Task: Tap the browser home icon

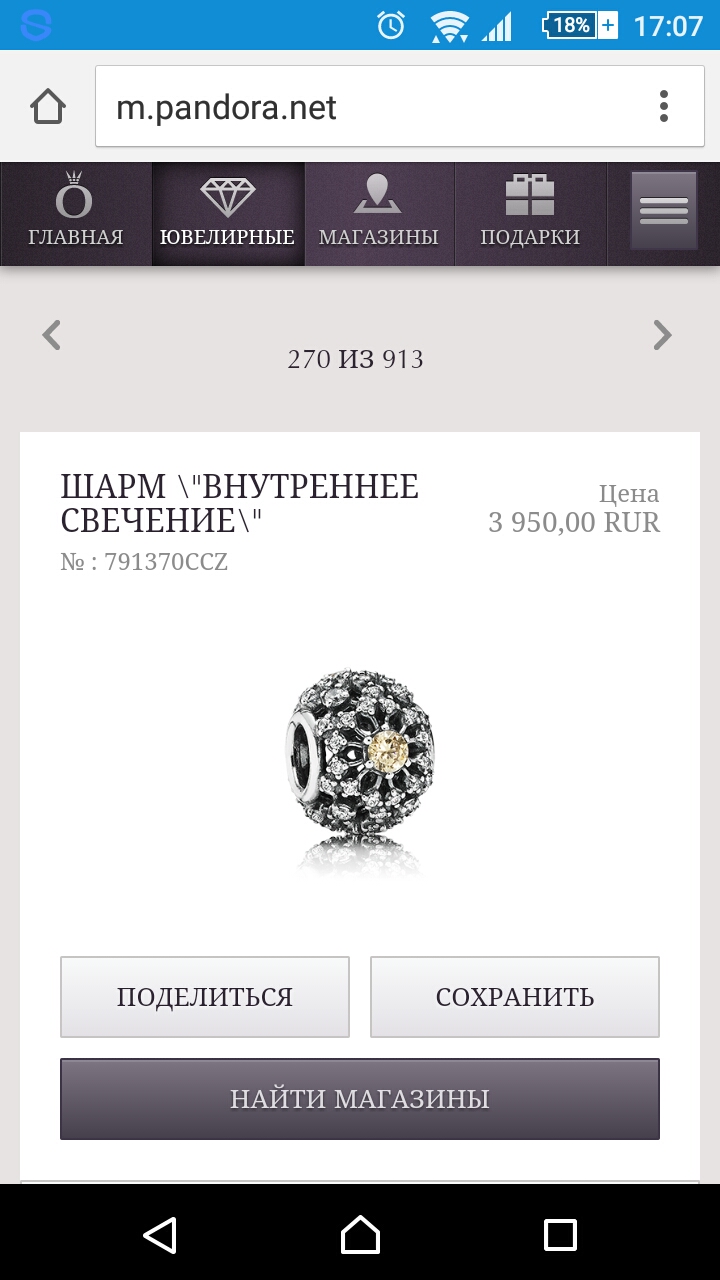Action: pos(48,107)
